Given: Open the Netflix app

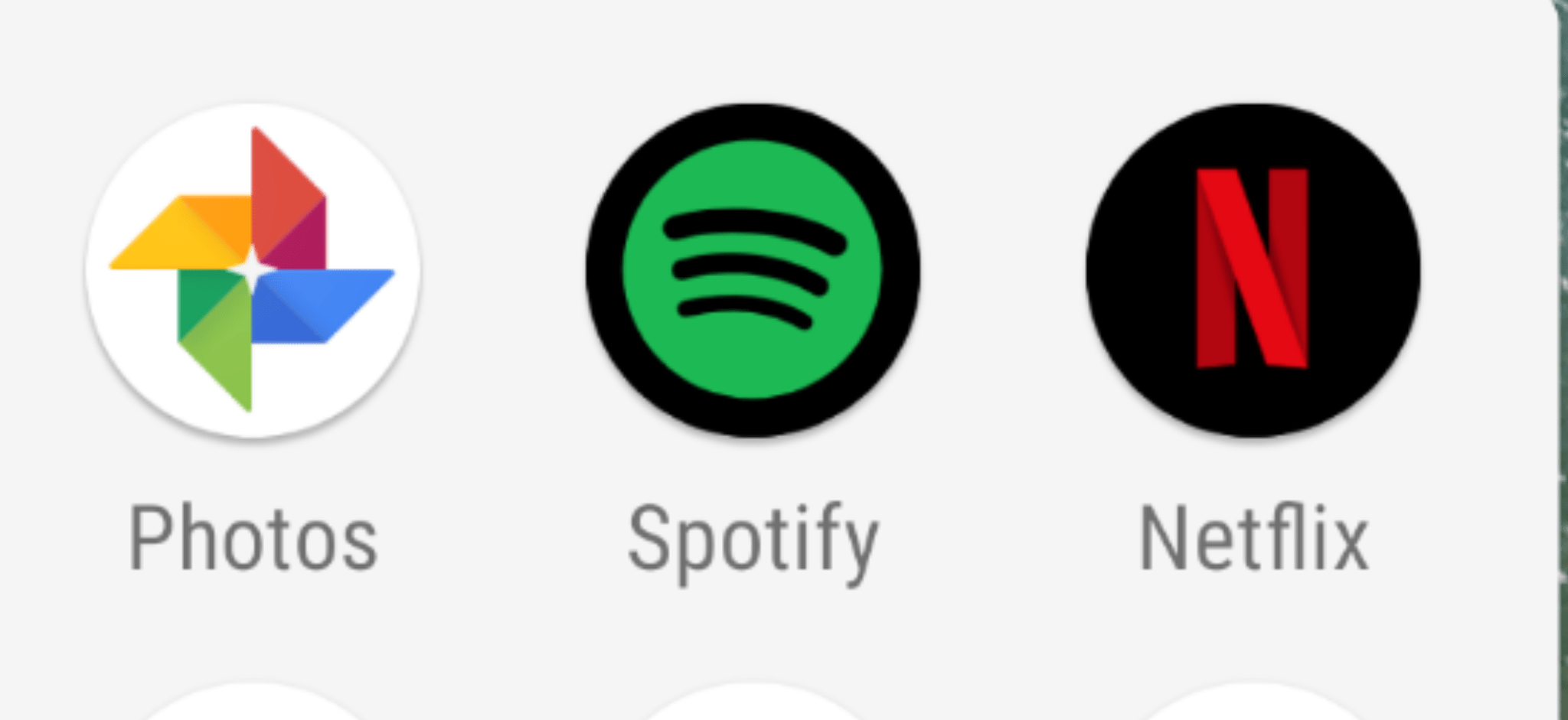Looking at the screenshot, I should tap(1253, 271).
